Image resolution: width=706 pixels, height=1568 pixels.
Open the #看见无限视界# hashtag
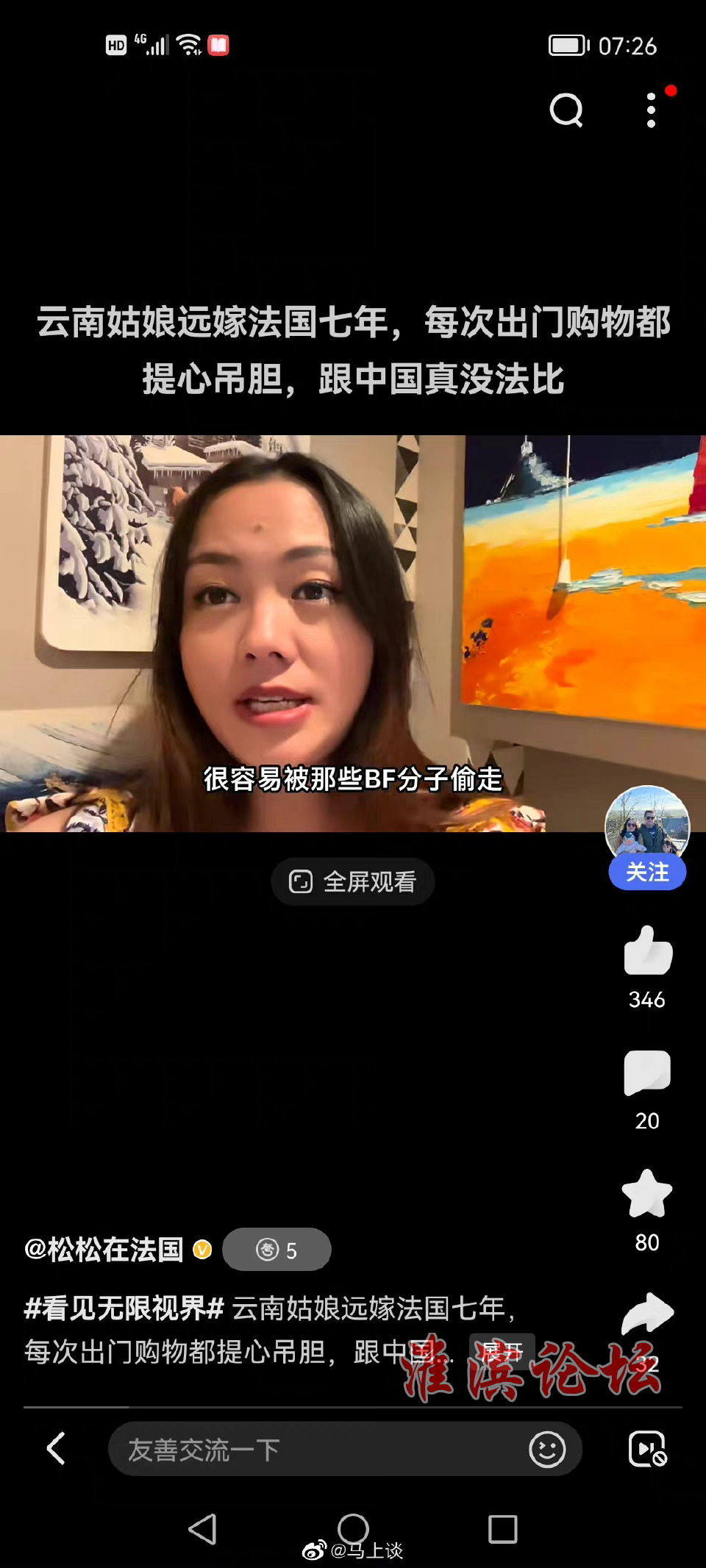[x=124, y=1309]
